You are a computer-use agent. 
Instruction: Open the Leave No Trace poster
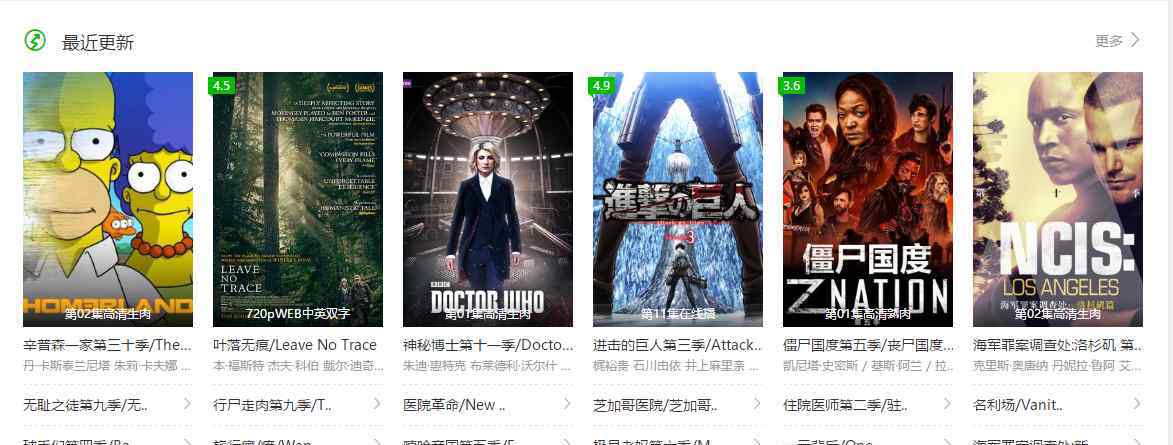[298, 199]
